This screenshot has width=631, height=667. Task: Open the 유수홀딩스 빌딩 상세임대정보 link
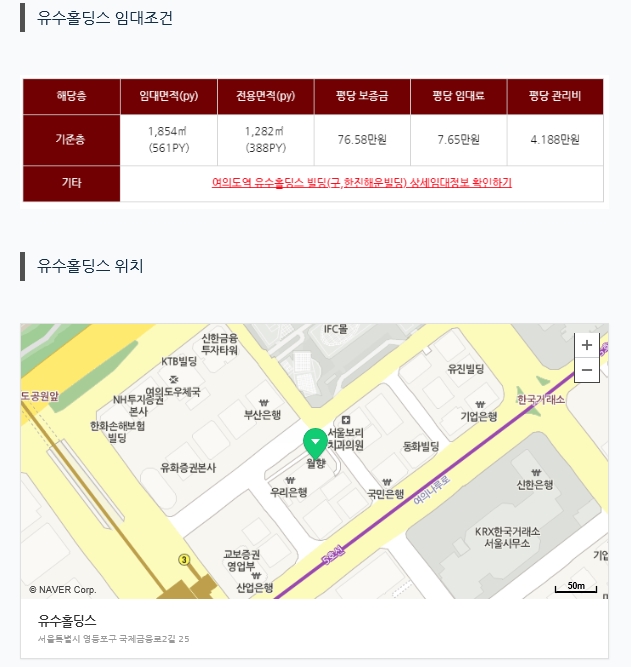(361, 183)
